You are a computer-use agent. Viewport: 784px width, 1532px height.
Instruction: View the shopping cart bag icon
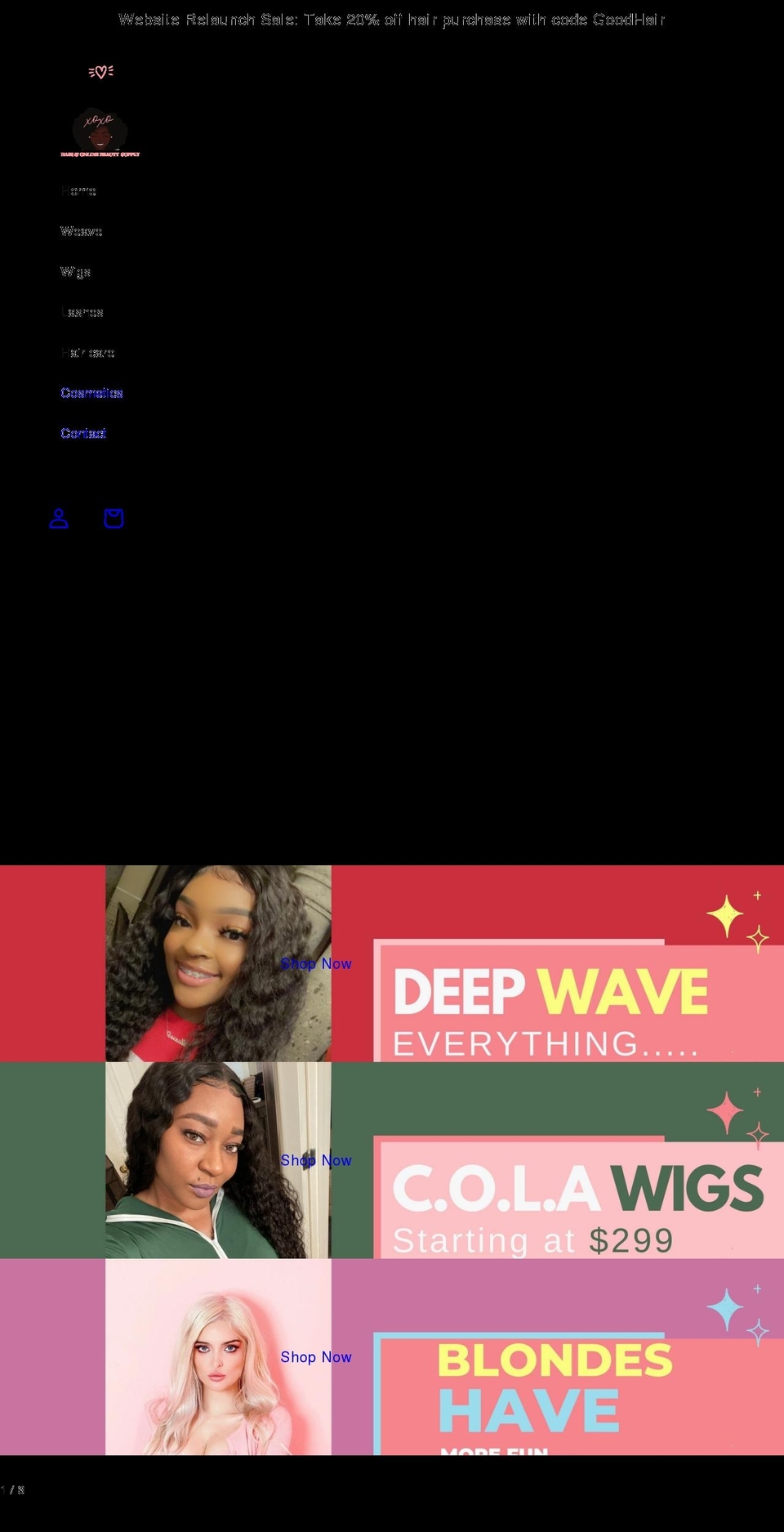pos(113,517)
